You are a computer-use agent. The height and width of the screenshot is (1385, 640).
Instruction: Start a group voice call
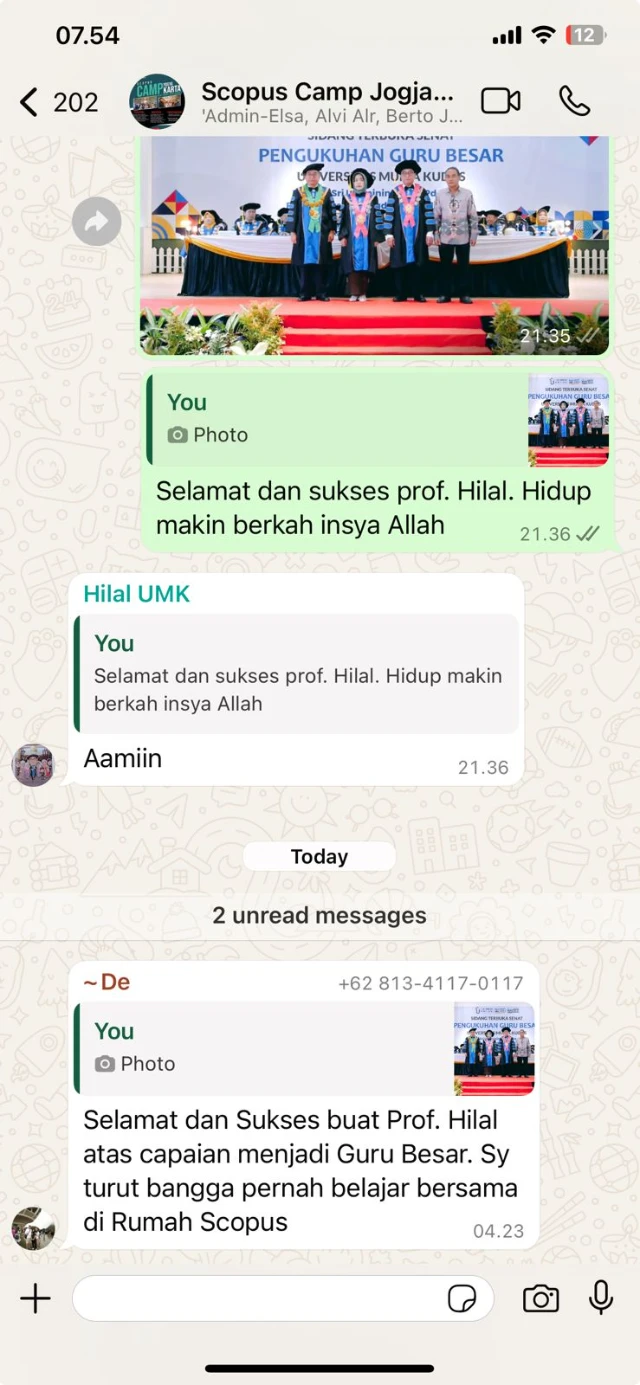[x=574, y=101]
